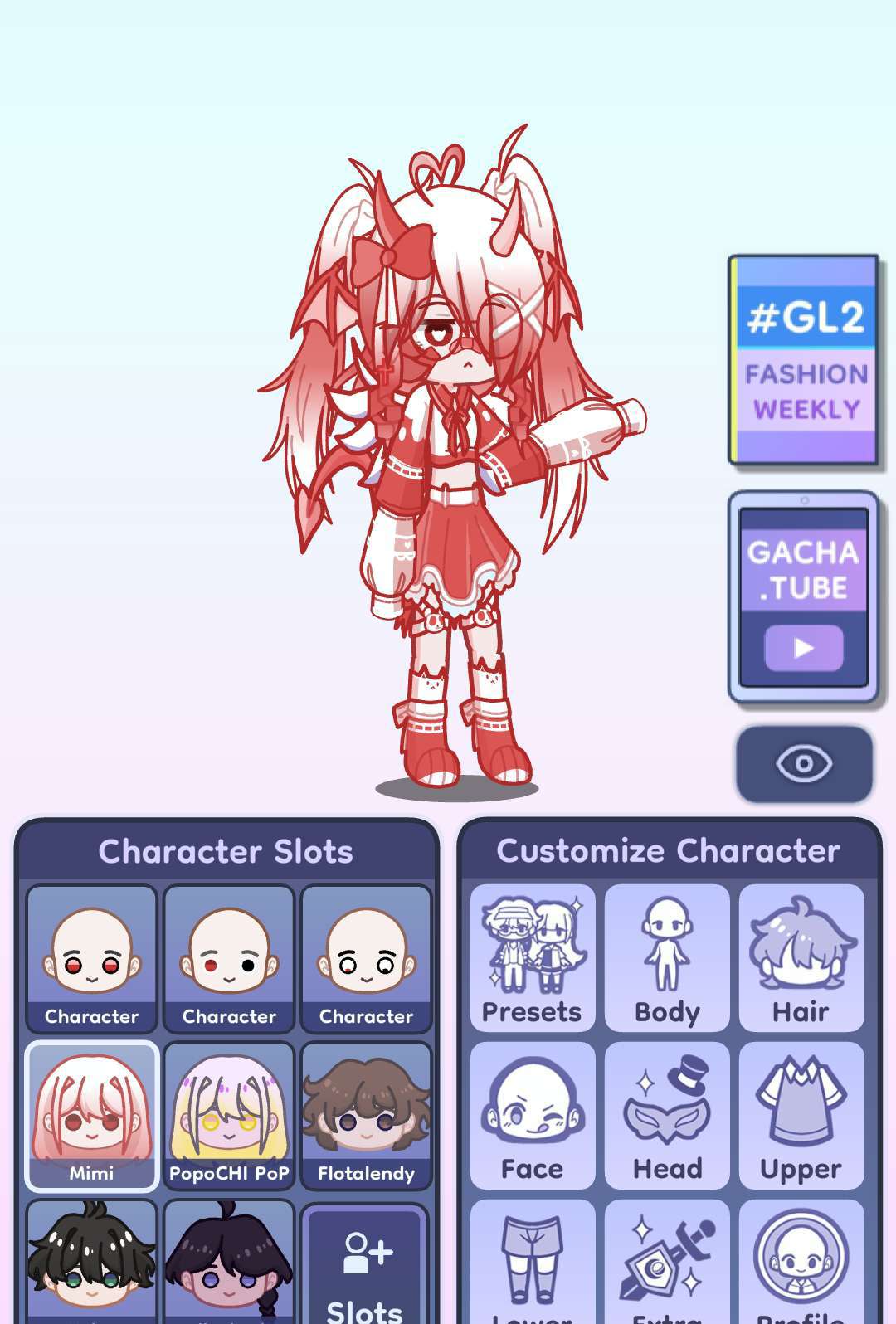Edit the character Profile
This screenshot has height=1324, width=896.
(801, 1265)
